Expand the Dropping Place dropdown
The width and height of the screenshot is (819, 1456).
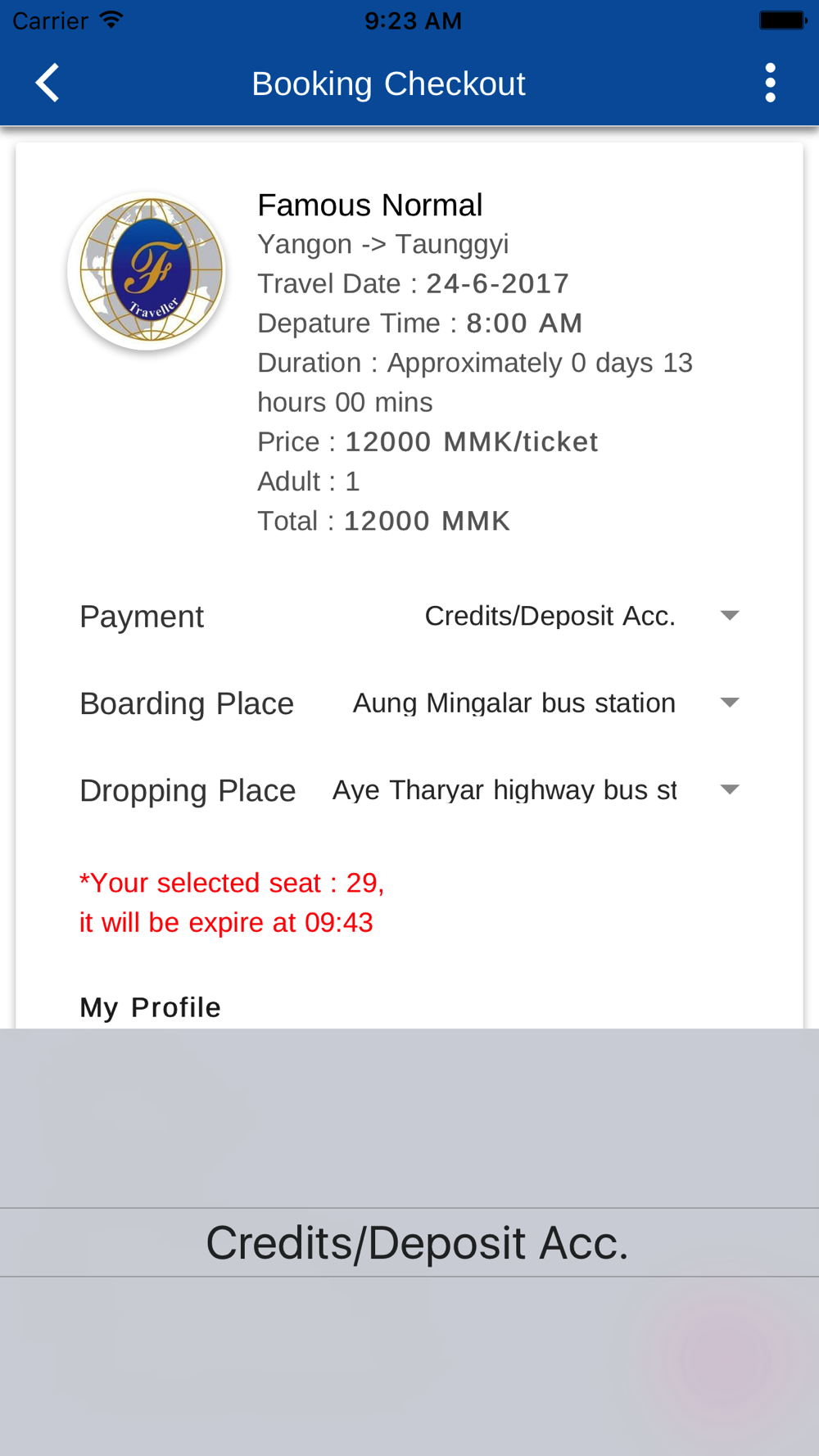(x=536, y=790)
